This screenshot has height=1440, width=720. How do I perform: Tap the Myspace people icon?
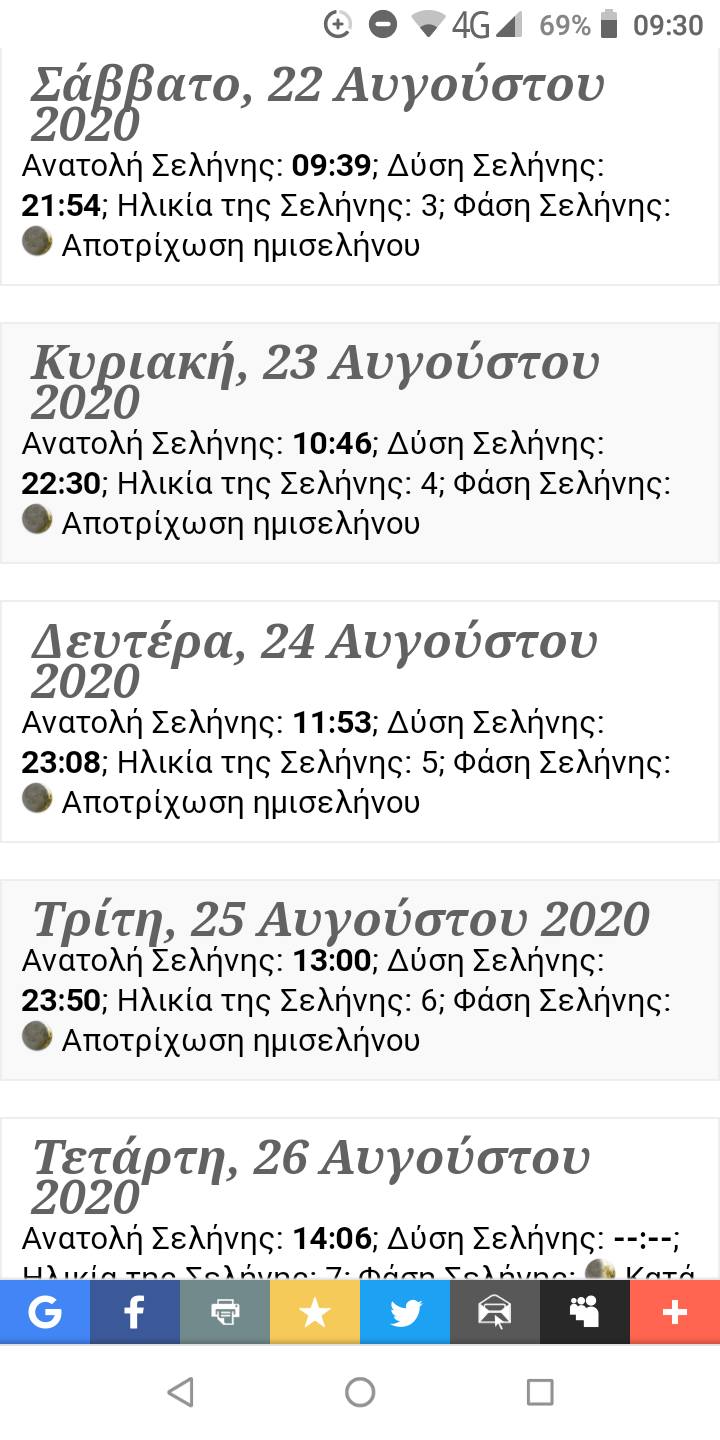(585, 1312)
